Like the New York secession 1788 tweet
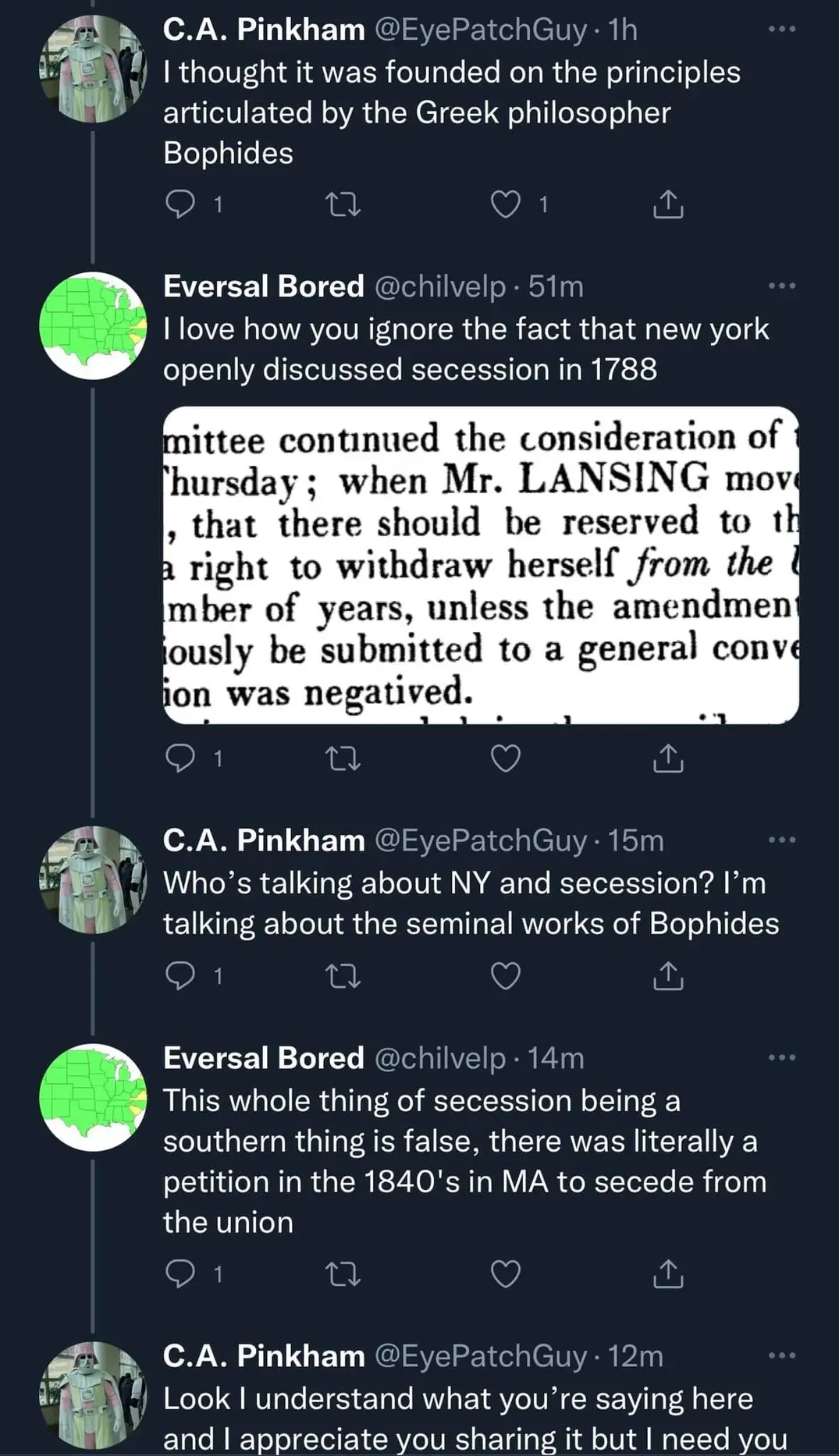839x1456 pixels. pos(505,758)
